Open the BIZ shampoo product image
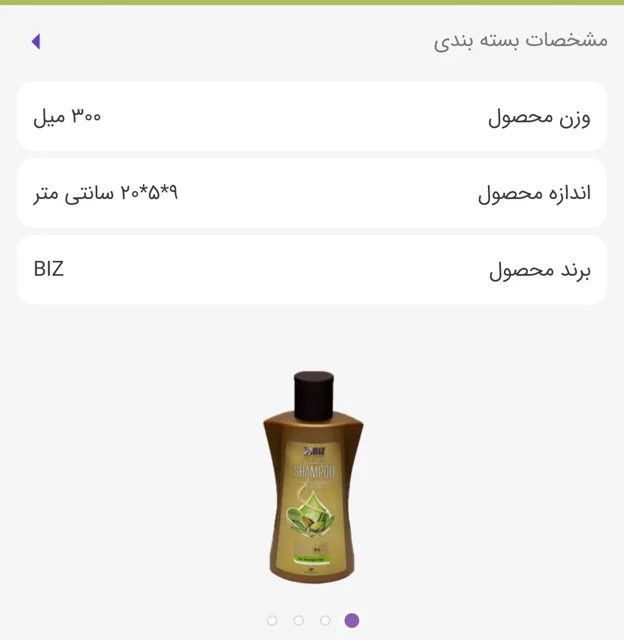This screenshot has width=624, height=640. coord(313,478)
